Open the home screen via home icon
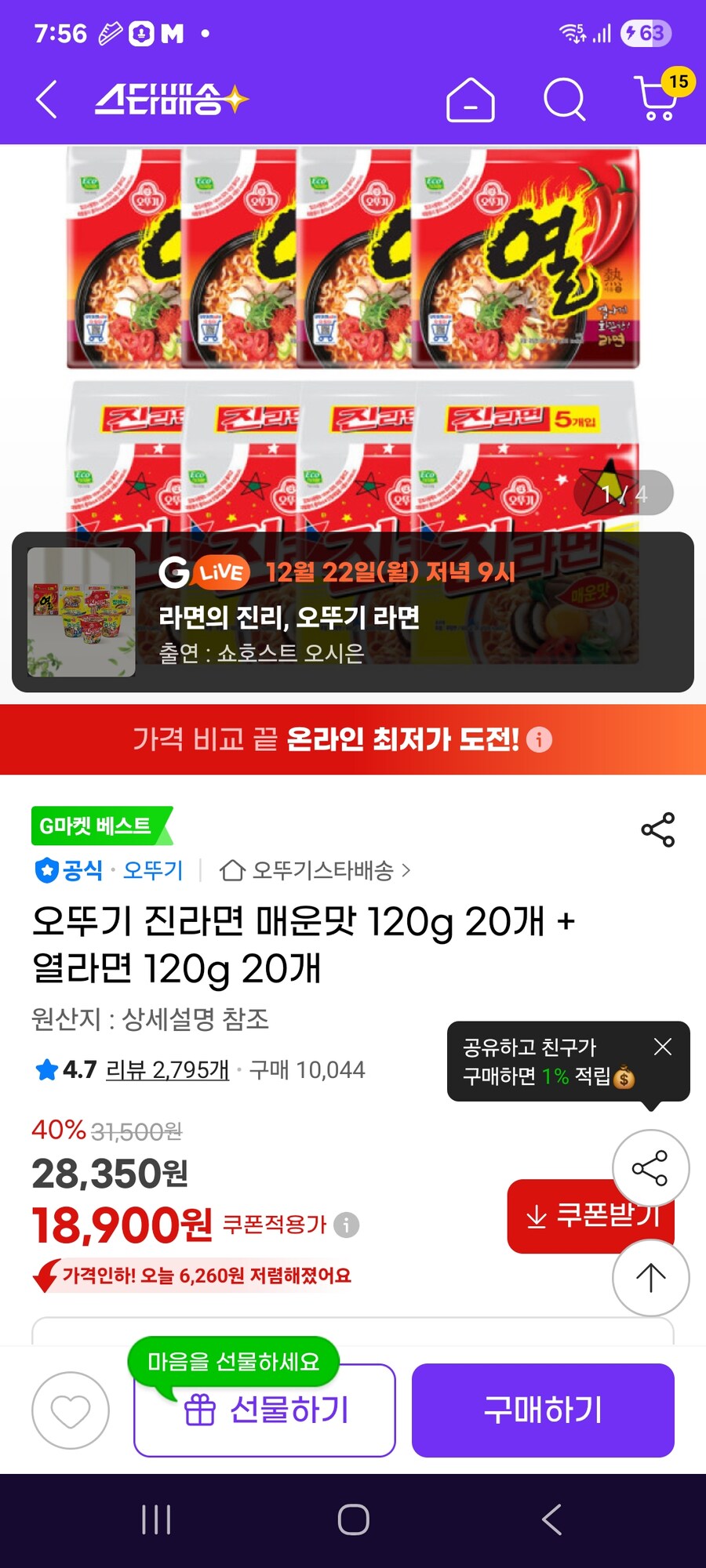 tap(471, 99)
